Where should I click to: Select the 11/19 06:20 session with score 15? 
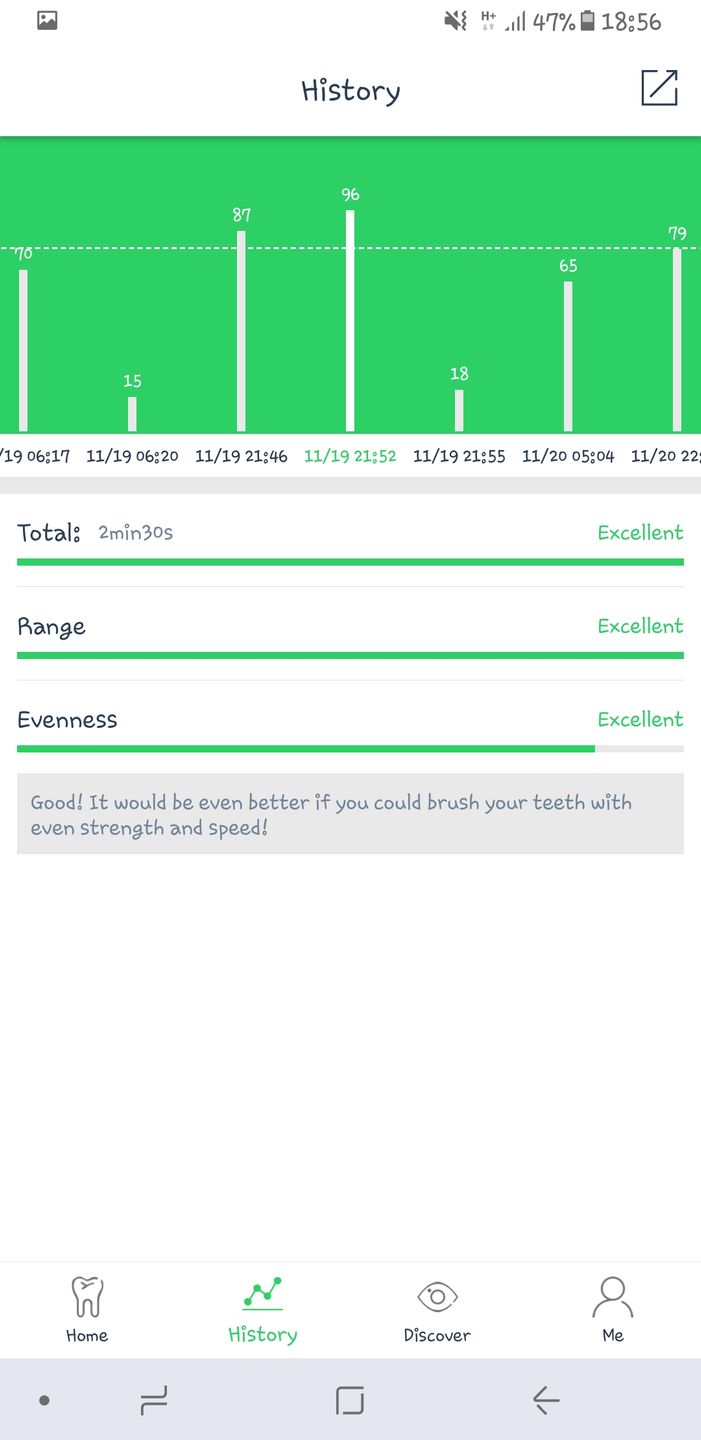click(x=132, y=412)
